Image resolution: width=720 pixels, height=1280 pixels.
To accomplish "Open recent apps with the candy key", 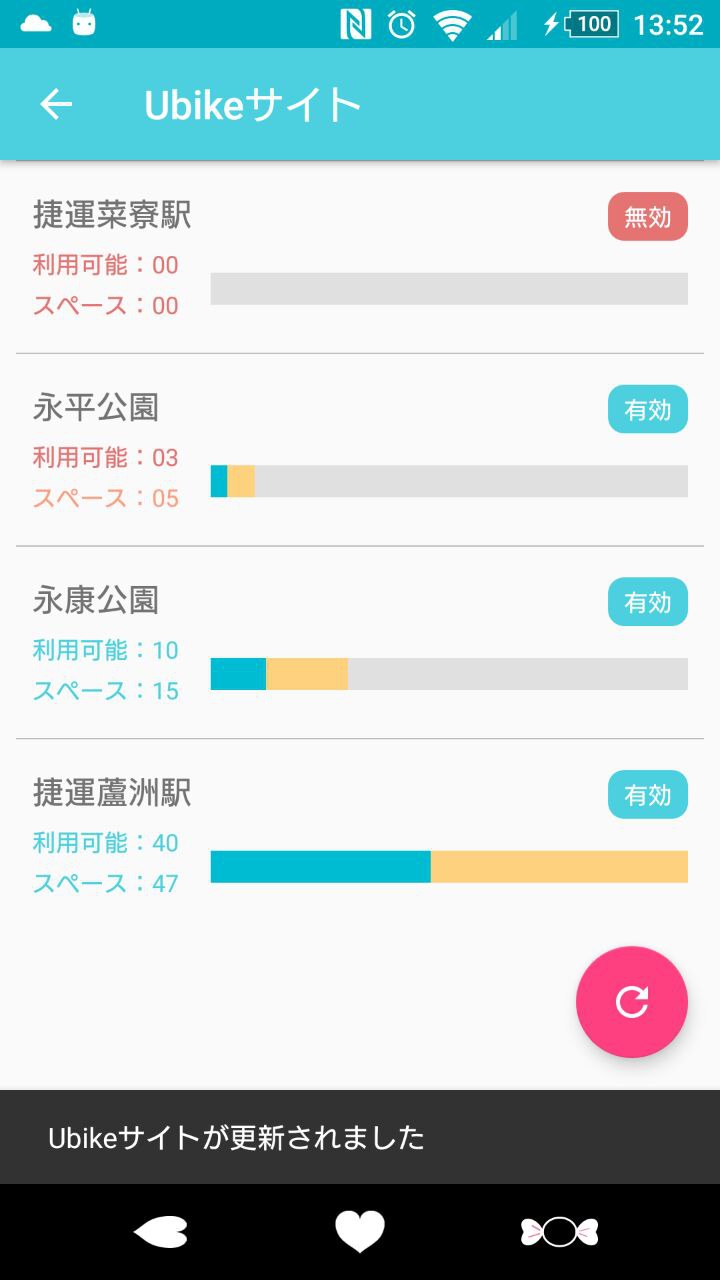I will (x=559, y=1232).
